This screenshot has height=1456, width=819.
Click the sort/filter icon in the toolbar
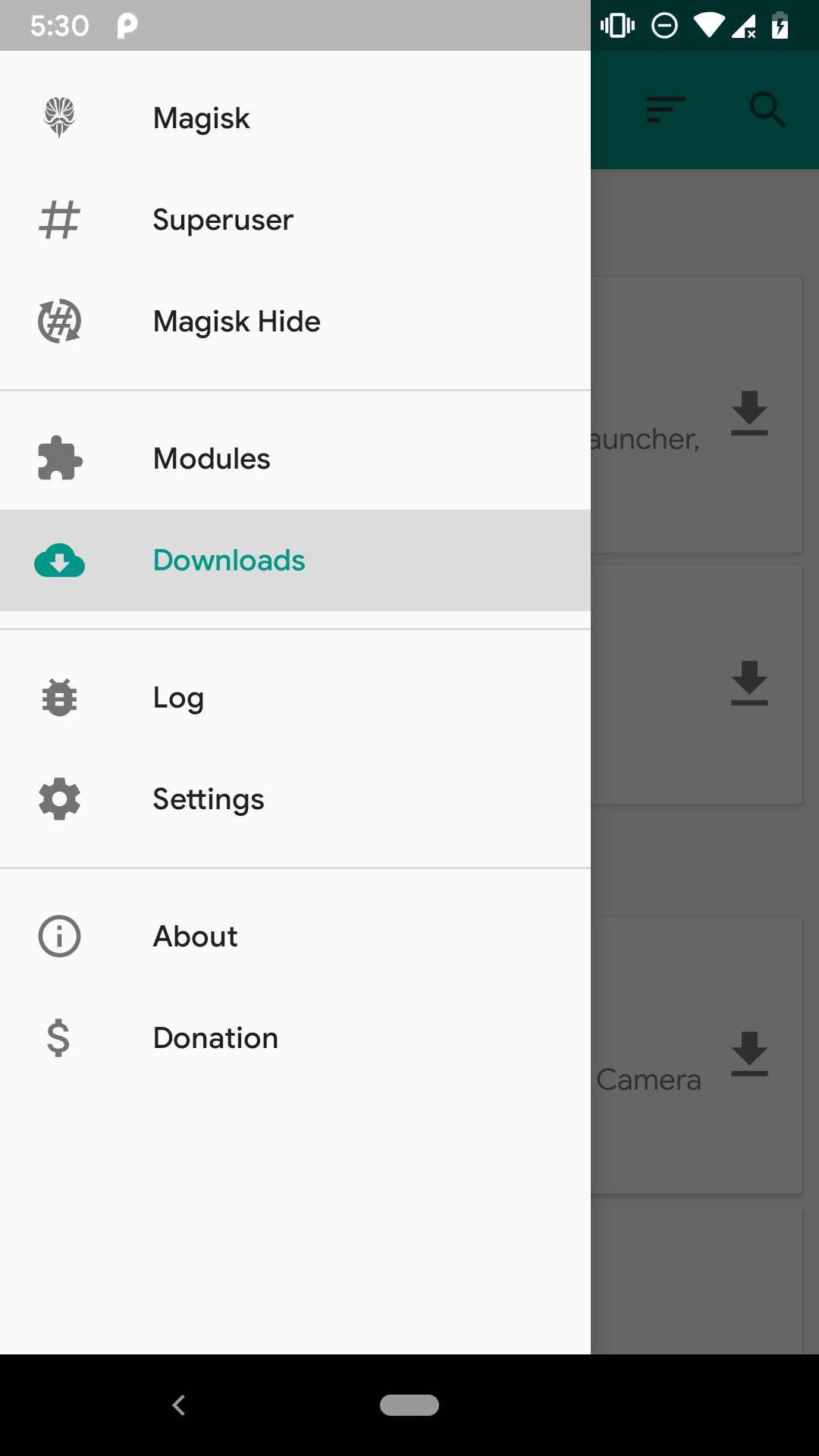coord(666,110)
